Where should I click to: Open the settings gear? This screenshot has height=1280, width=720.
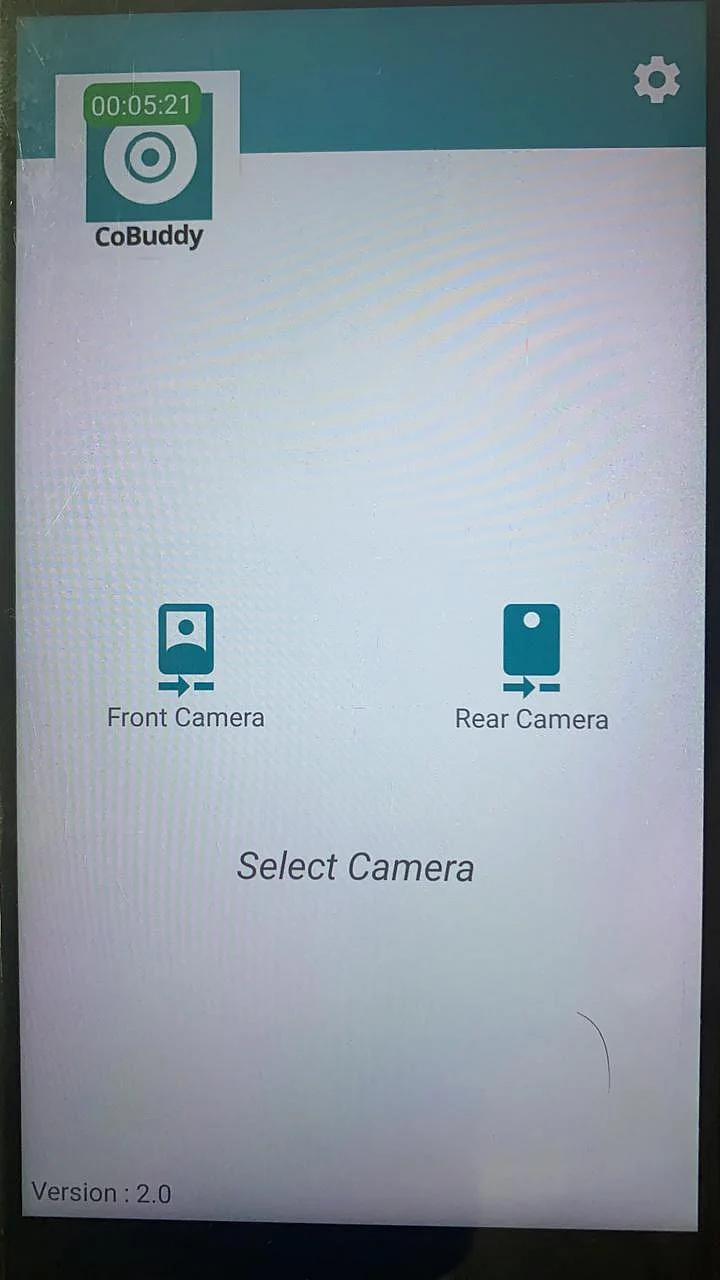[x=657, y=80]
